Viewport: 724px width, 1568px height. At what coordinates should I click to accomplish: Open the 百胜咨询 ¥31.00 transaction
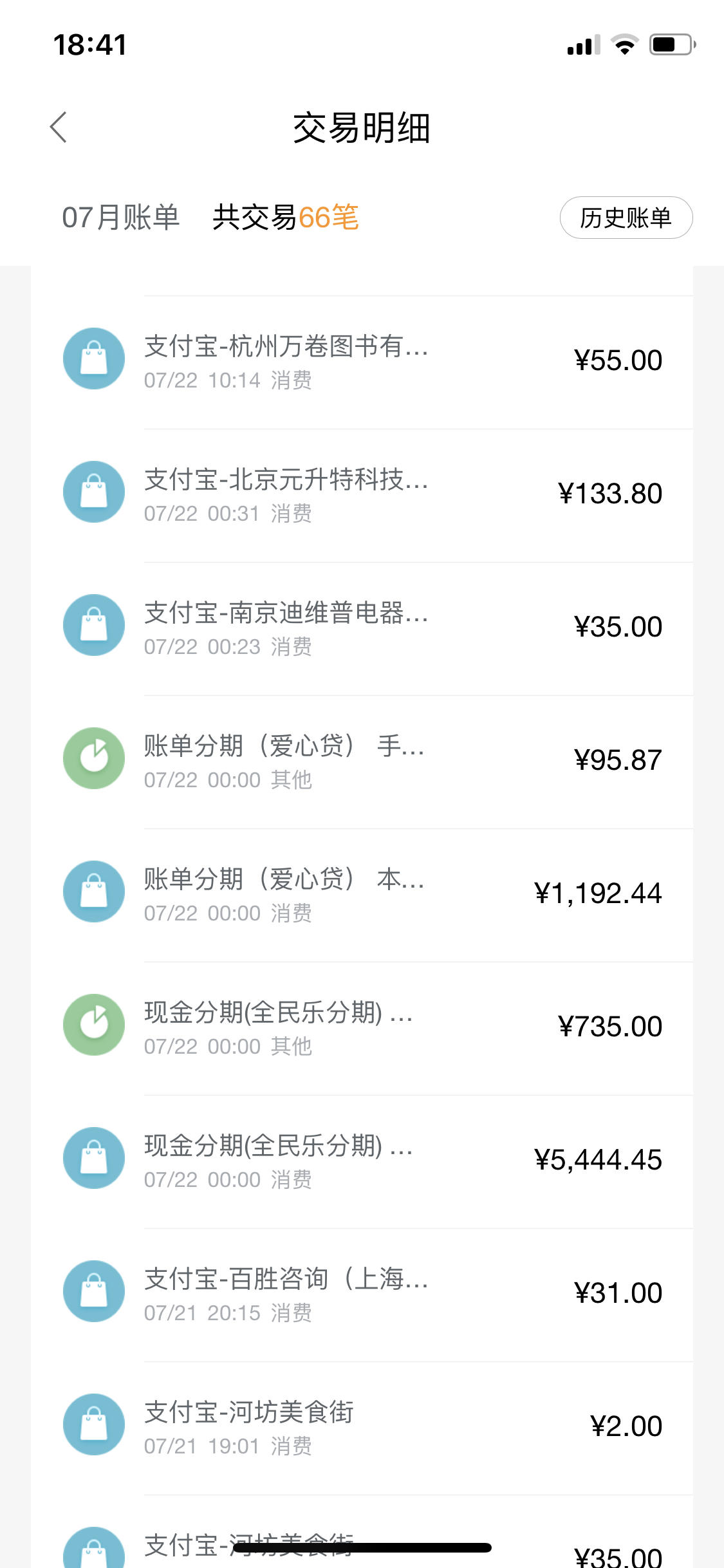[362, 1294]
